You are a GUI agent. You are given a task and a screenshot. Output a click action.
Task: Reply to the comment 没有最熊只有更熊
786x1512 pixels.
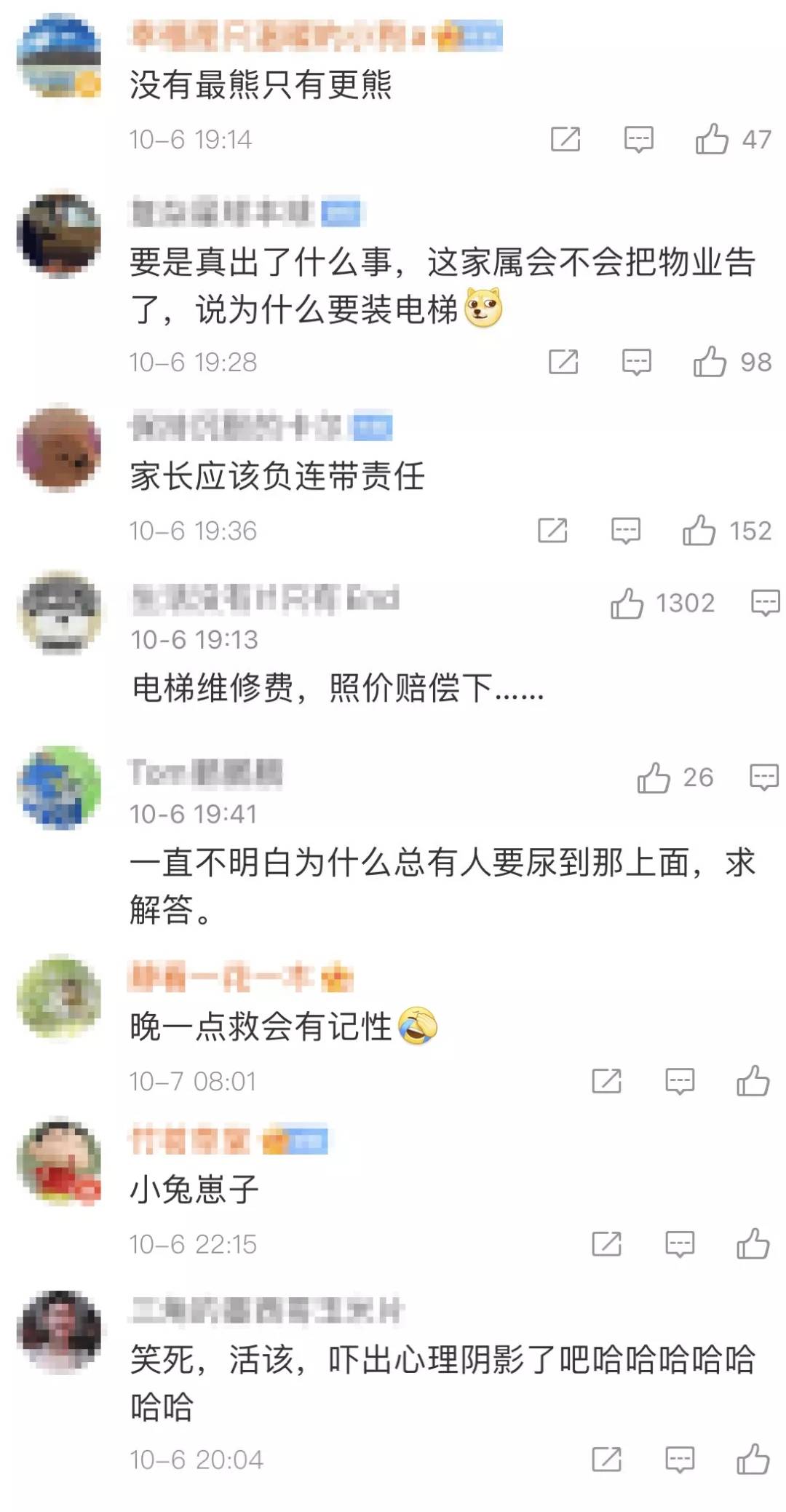(x=638, y=139)
